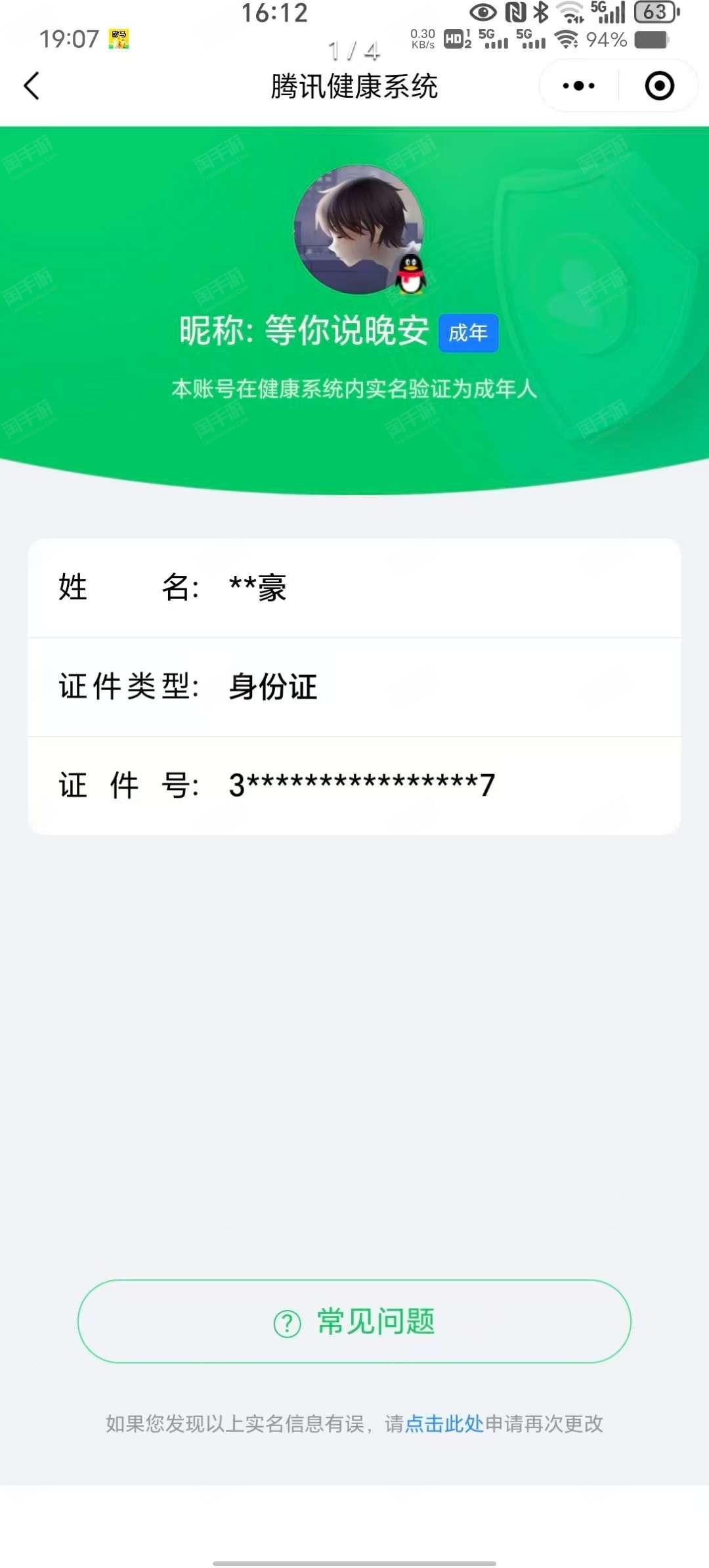Screen dimensions: 709x1568
Task: Open the 常见问题 FAQ button
Action: tap(354, 1321)
